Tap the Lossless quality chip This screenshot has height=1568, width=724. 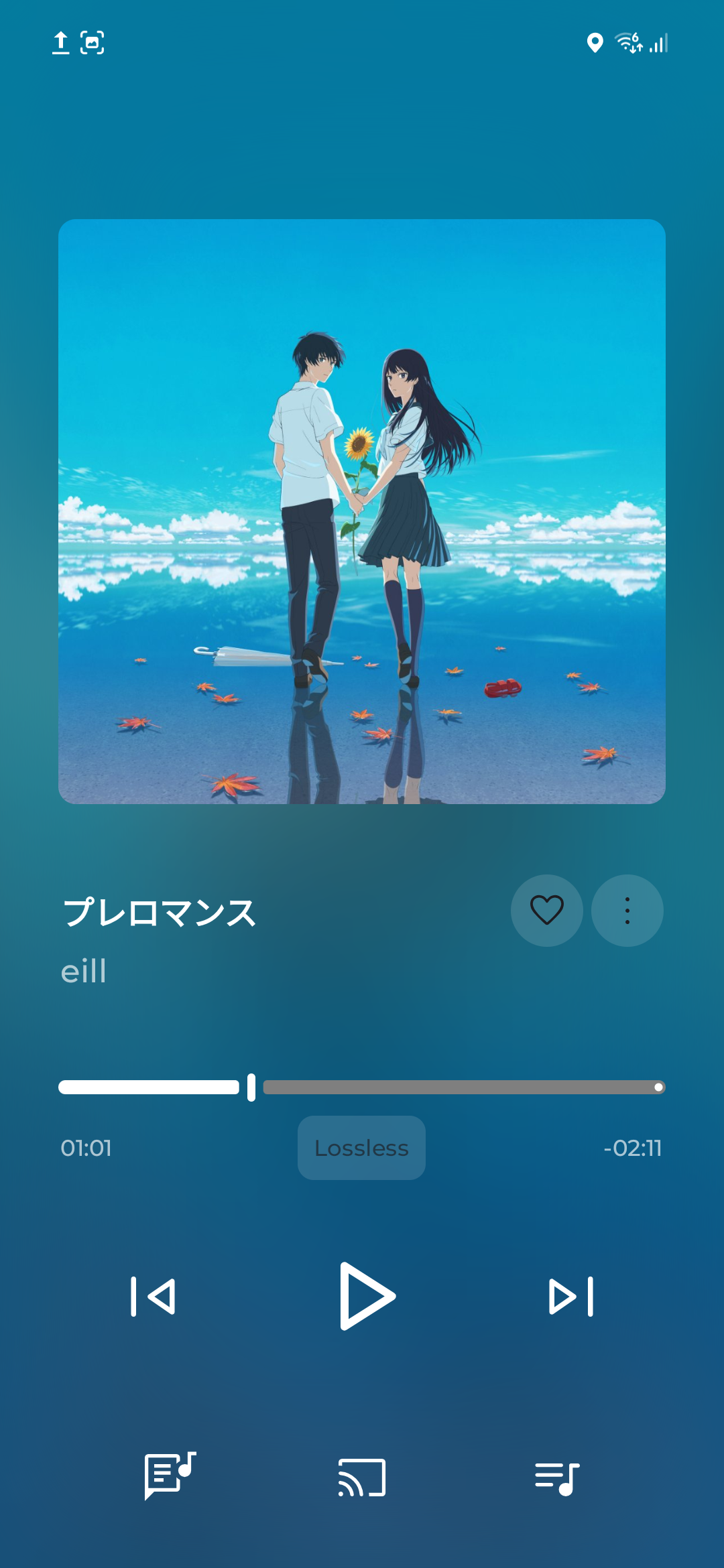(x=361, y=1148)
